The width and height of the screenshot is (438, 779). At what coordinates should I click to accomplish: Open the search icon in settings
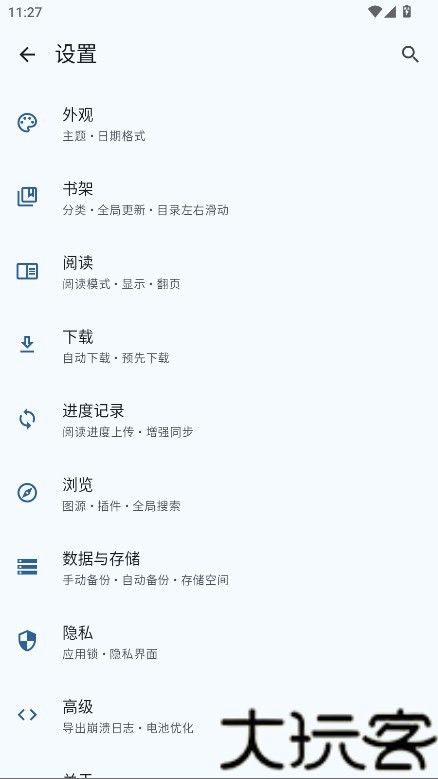(x=410, y=54)
